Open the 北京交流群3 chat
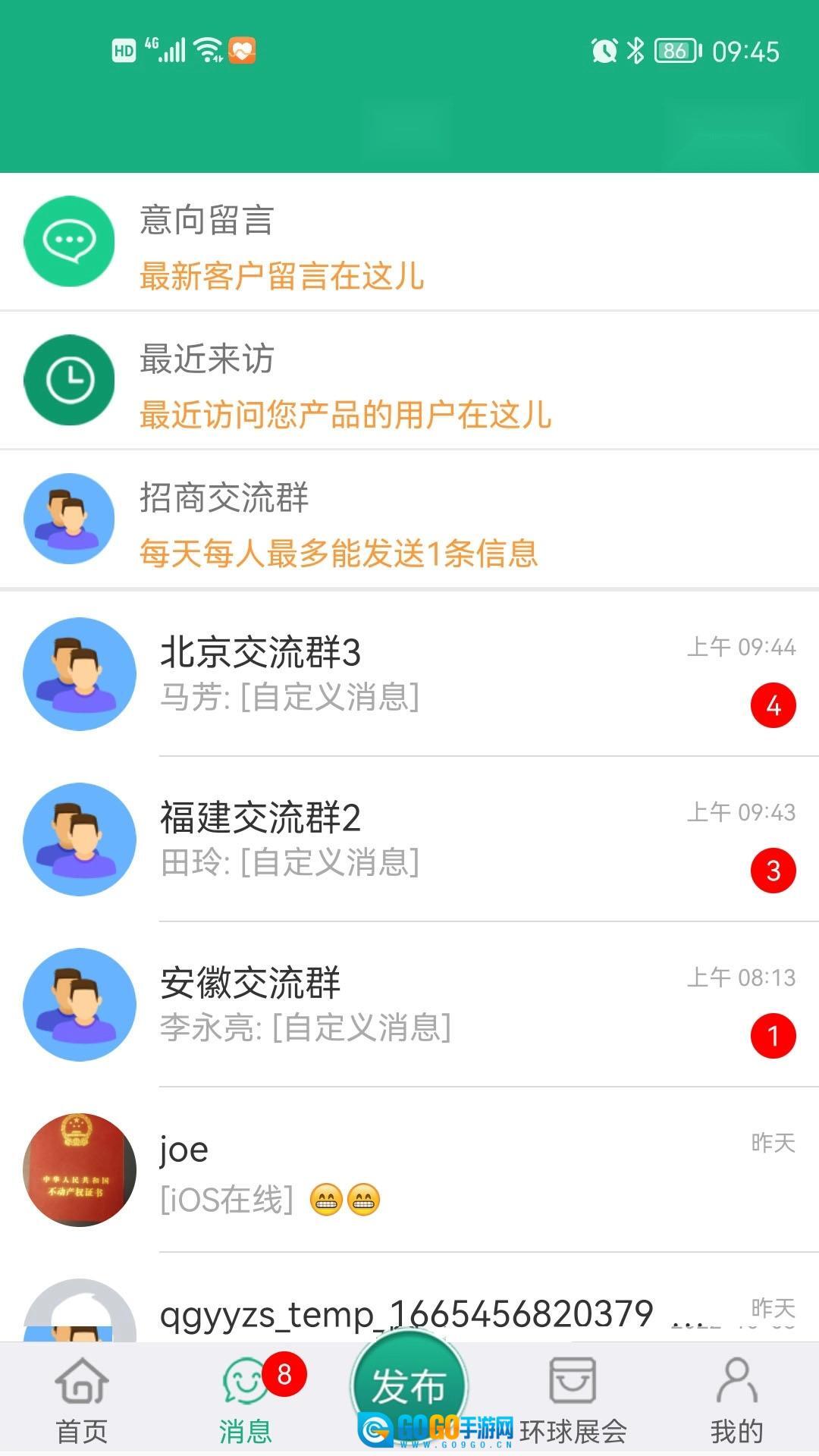 click(409, 674)
